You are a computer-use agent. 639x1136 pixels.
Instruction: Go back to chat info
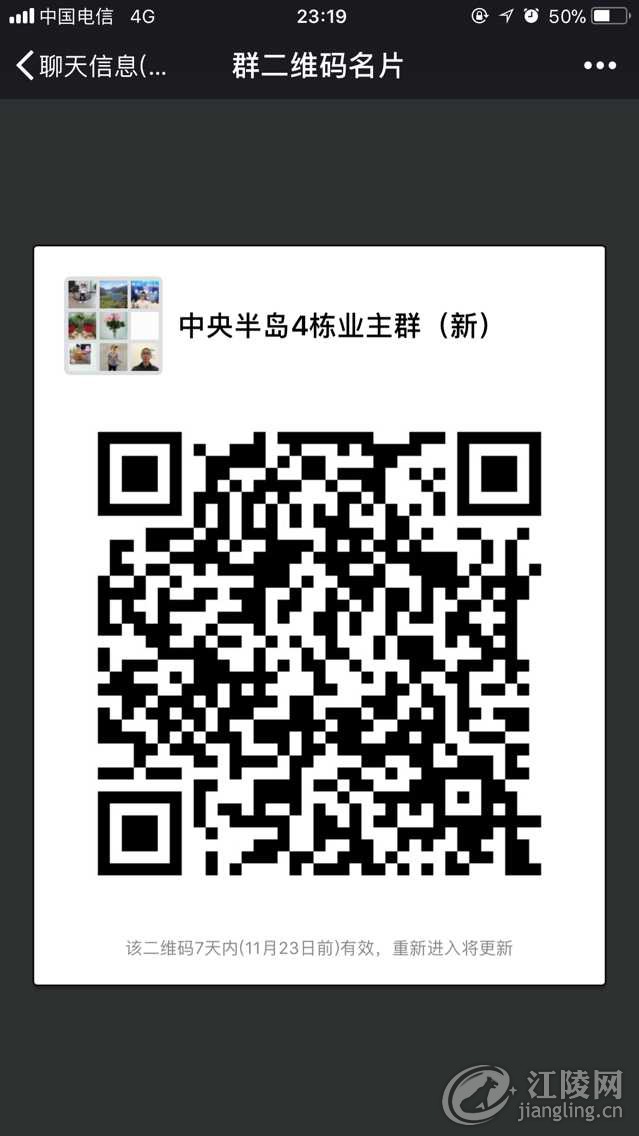coord(90,67)
